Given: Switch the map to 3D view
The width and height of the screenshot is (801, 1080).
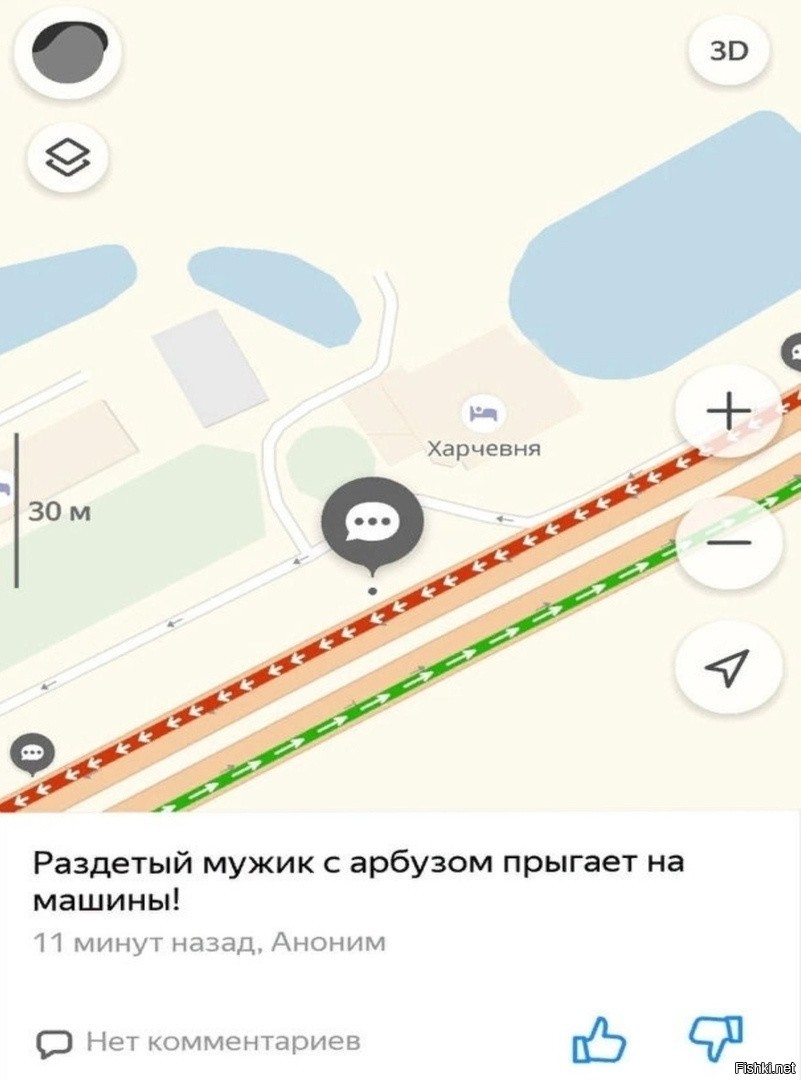Looking at the screenshot, I should coord(728,51).
